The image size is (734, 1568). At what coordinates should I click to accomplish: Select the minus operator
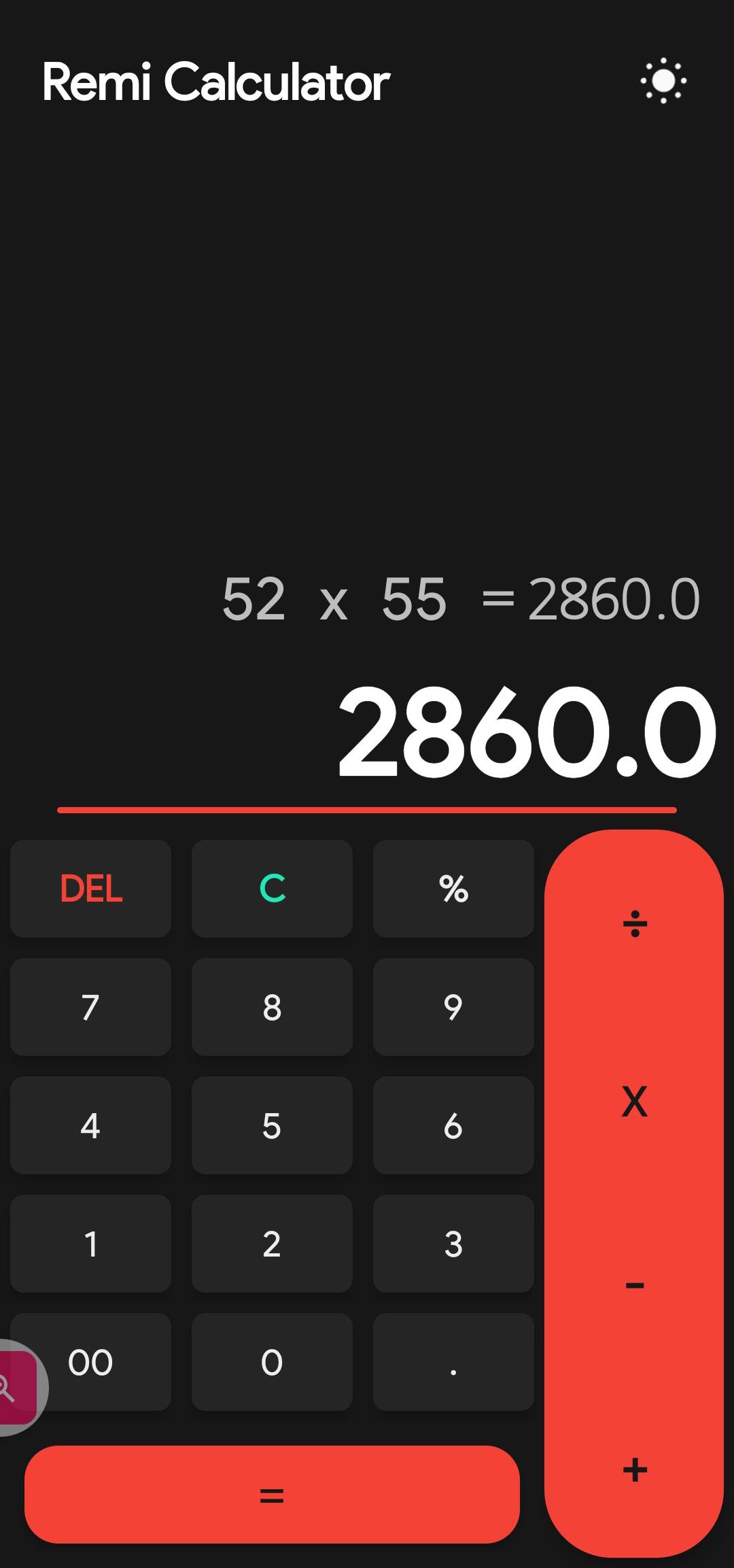pyautogui.click(x=634, y=1285)
